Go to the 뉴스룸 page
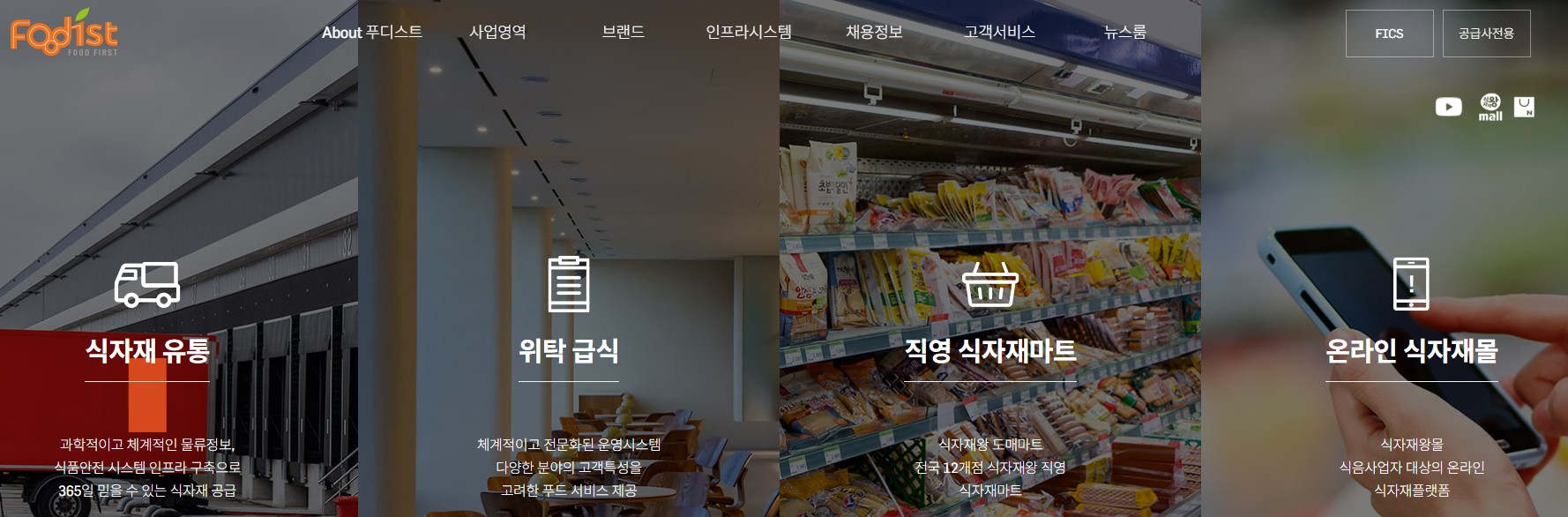1568x517 pixels. (1125, 33)
